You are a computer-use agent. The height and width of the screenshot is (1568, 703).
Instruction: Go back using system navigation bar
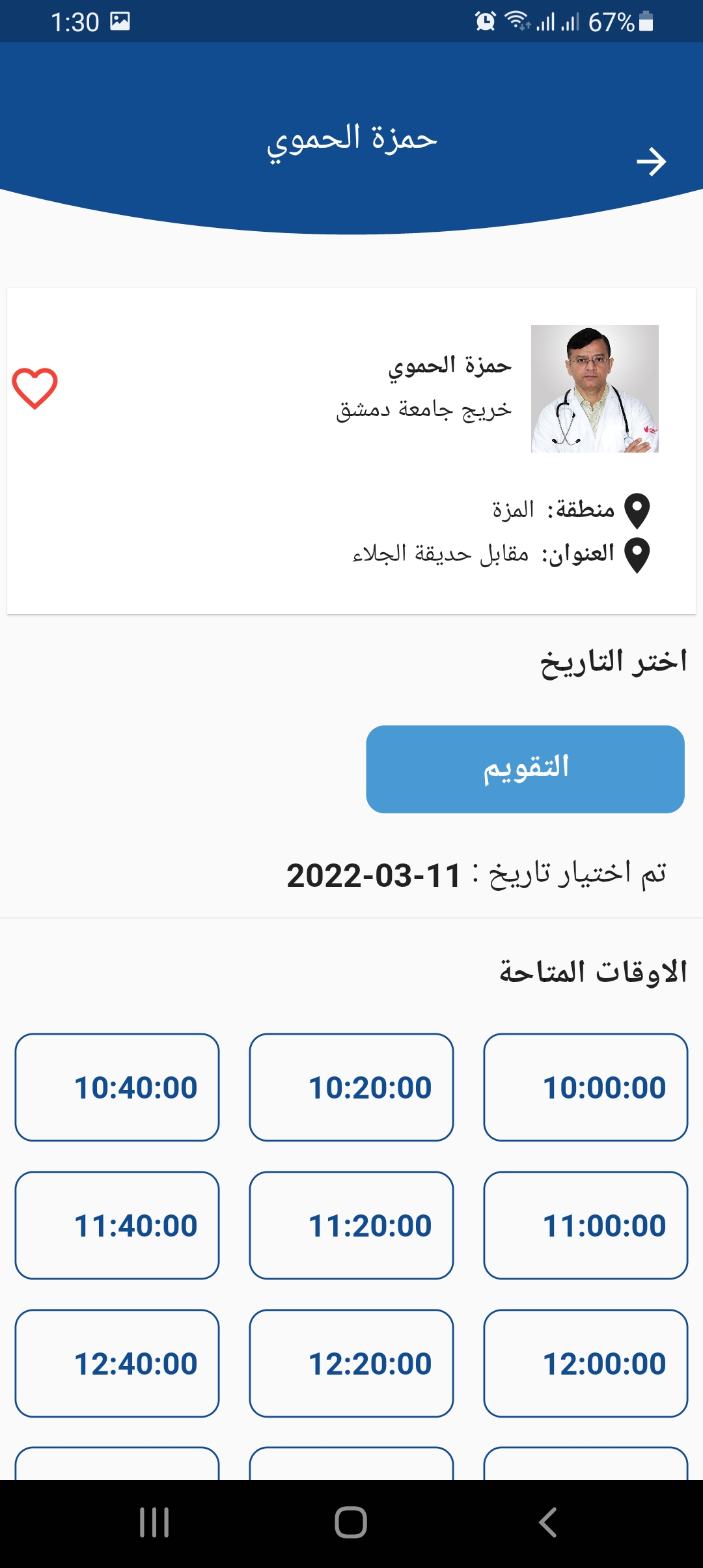point(547,1522)
